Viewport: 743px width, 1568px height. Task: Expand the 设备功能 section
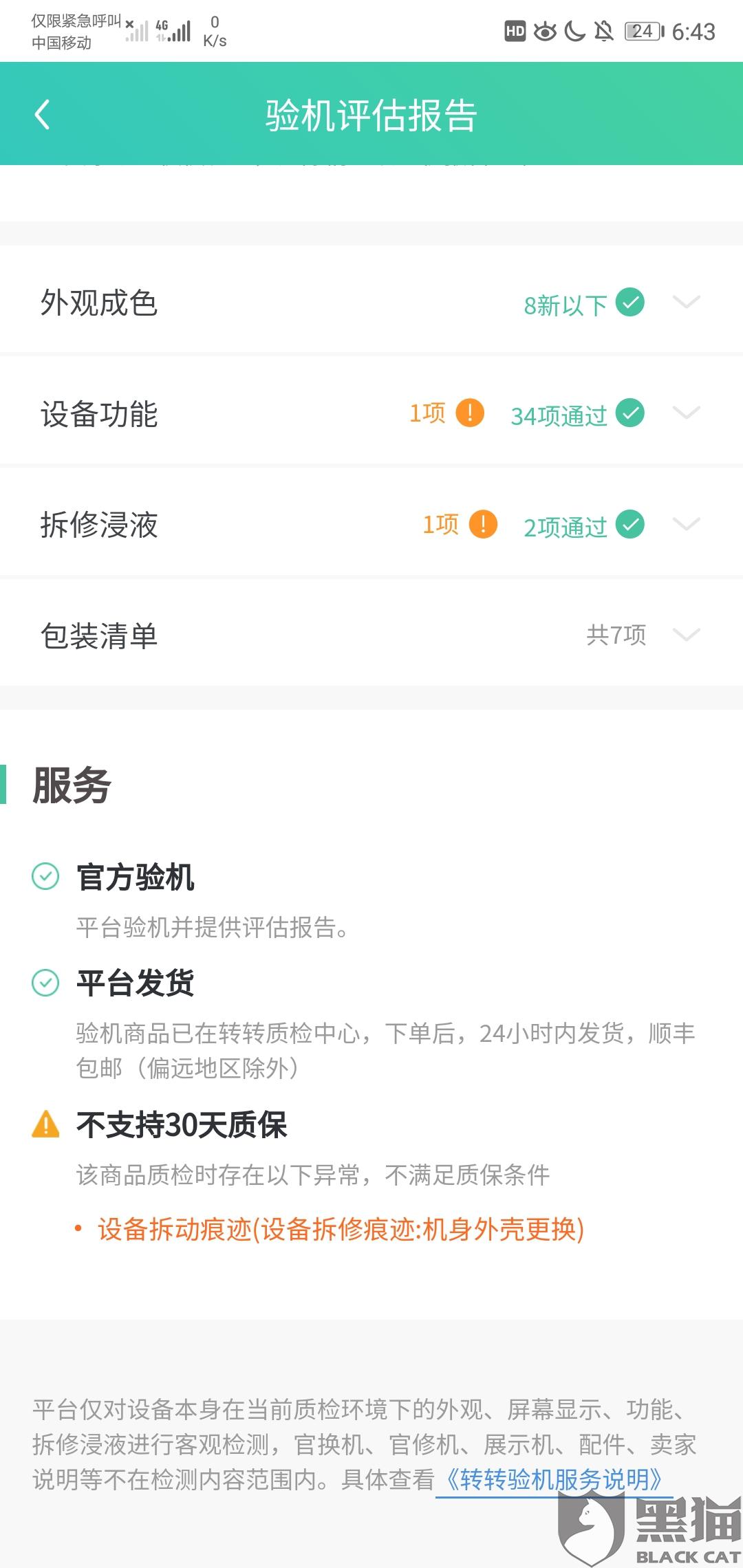(x=371, y=413)
